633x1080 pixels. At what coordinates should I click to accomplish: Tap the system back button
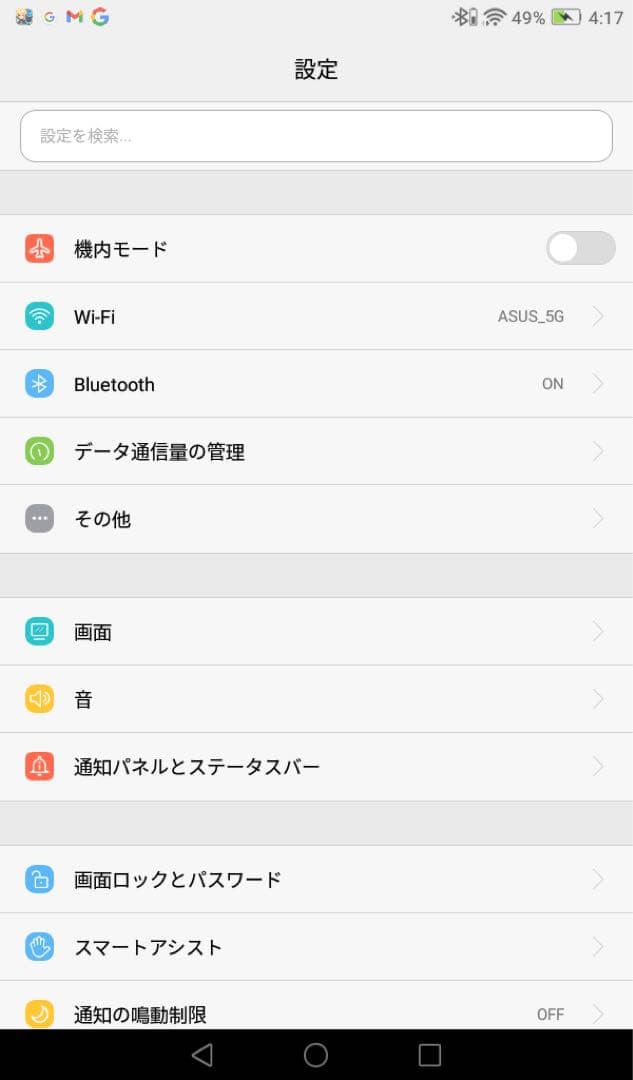(202, 1055)
